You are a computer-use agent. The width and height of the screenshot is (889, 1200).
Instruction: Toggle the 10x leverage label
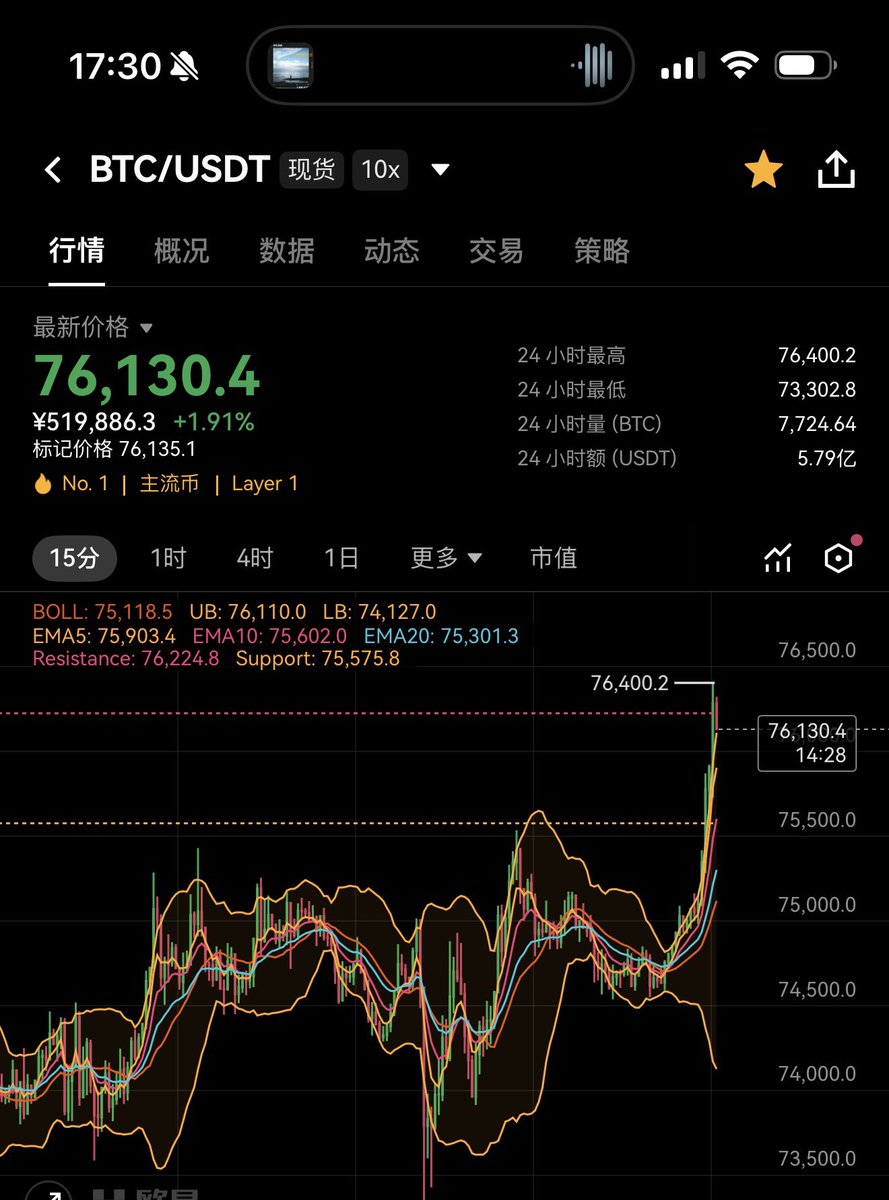pos(380,170)
